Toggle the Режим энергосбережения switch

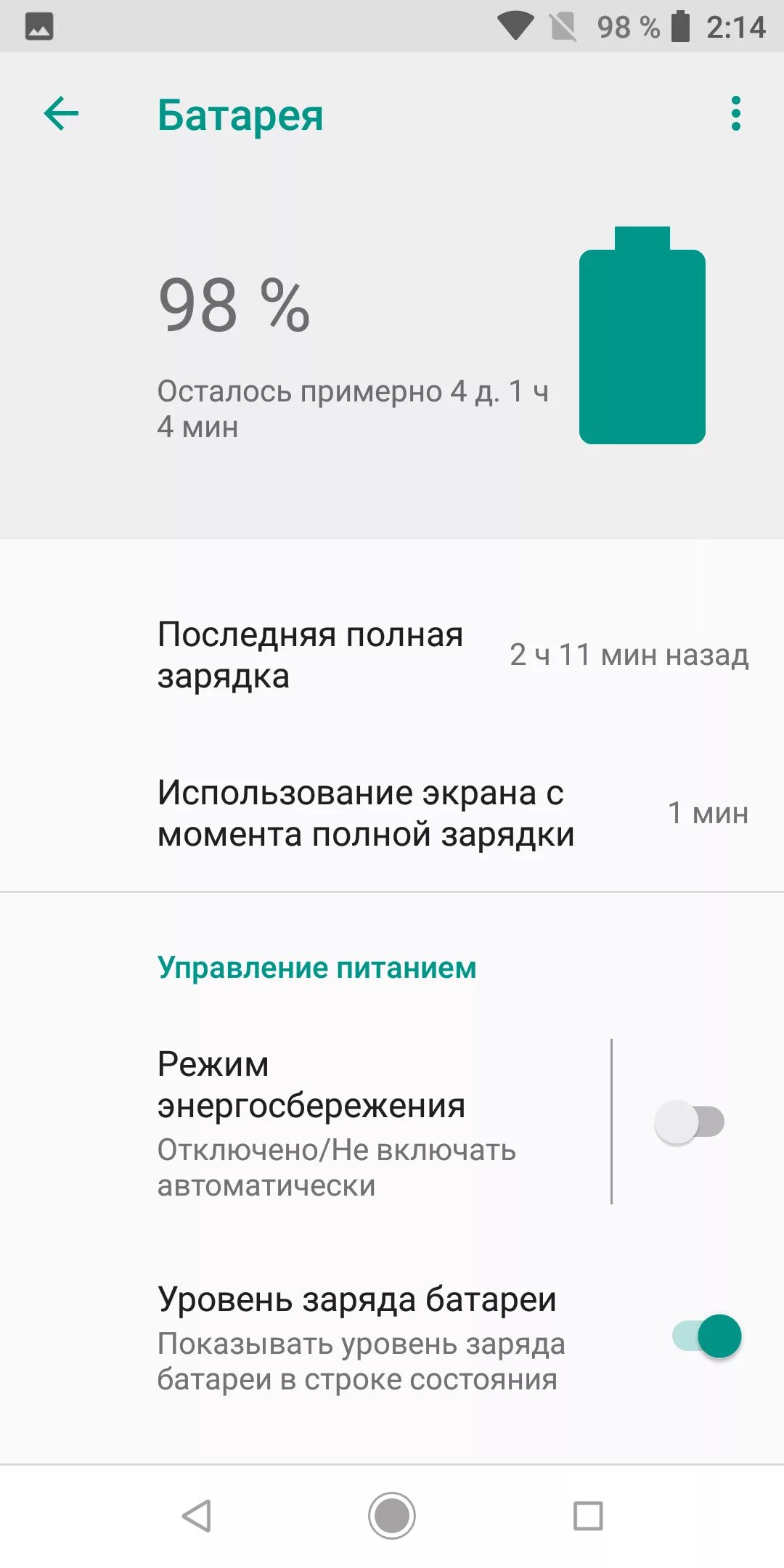[690, 1122]
